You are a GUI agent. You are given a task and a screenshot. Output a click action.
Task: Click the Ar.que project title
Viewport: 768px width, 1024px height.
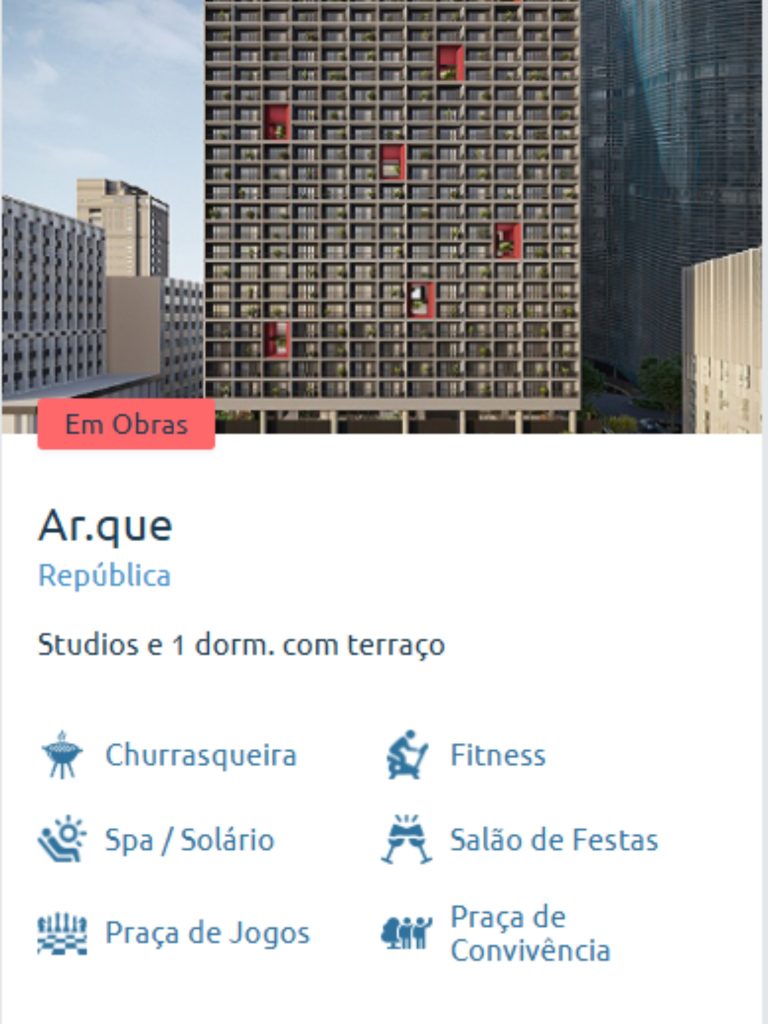click(x=106, y=525)
